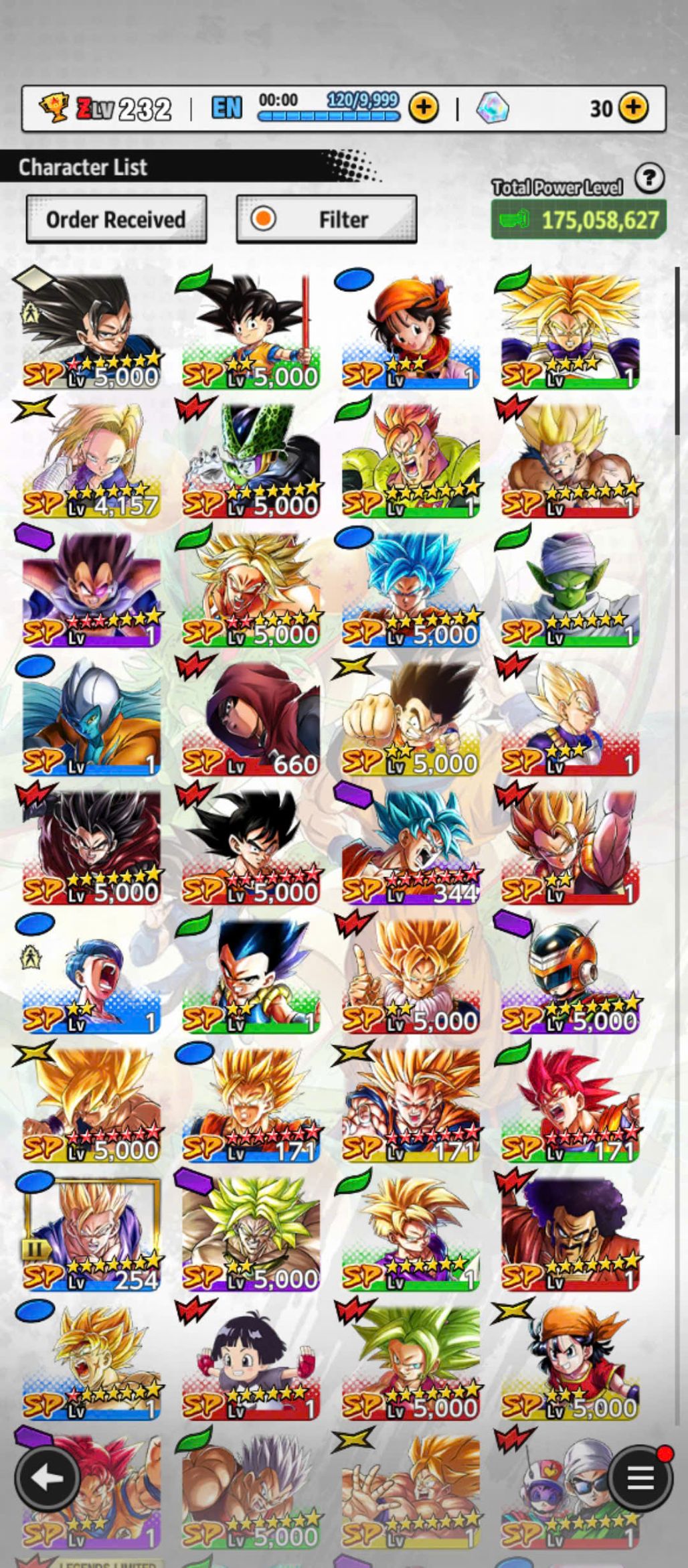The image size is (688, 1568).
Task: Select the hooded character at level 660
Action: click(251, 718)
